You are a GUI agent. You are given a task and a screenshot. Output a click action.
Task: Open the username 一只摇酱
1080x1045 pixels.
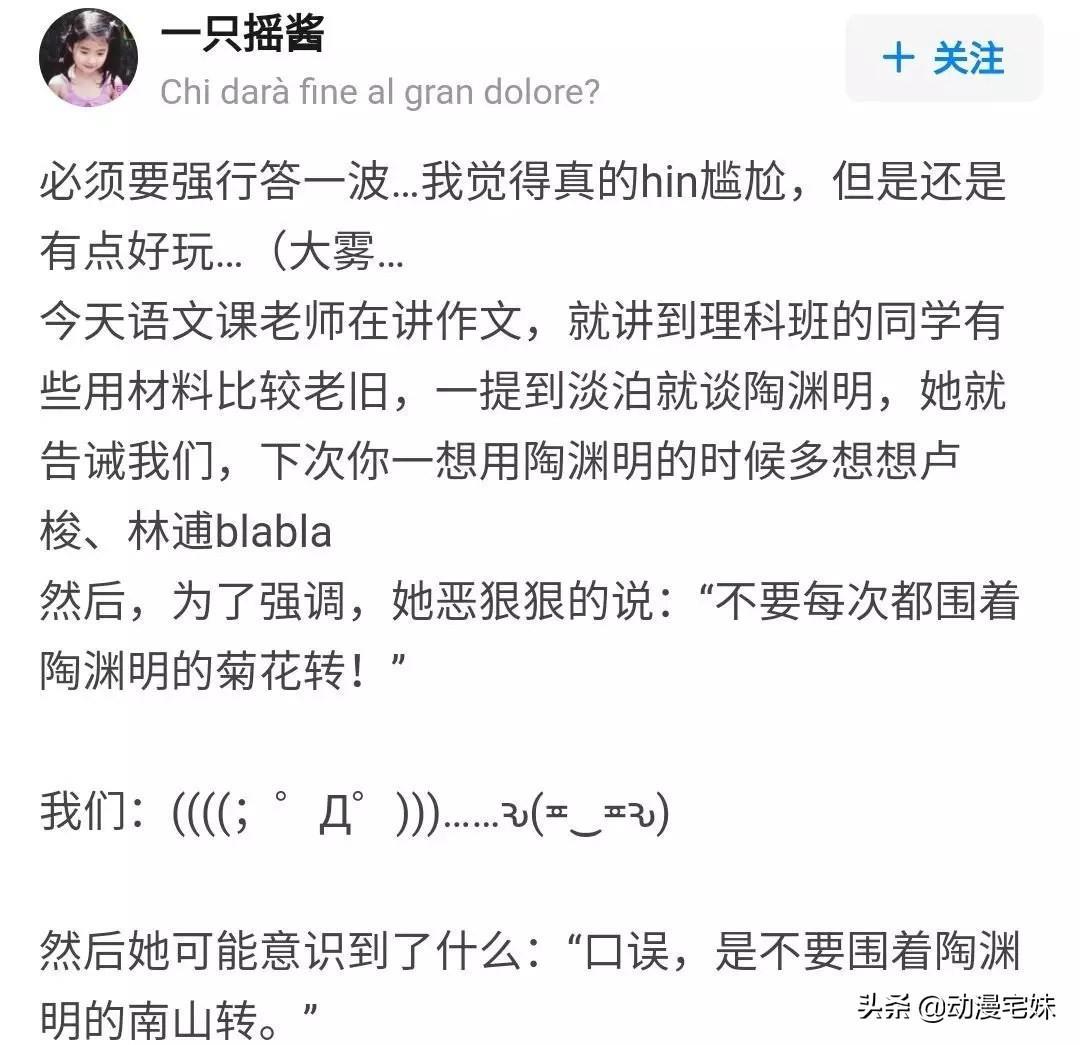click(243, 35)
